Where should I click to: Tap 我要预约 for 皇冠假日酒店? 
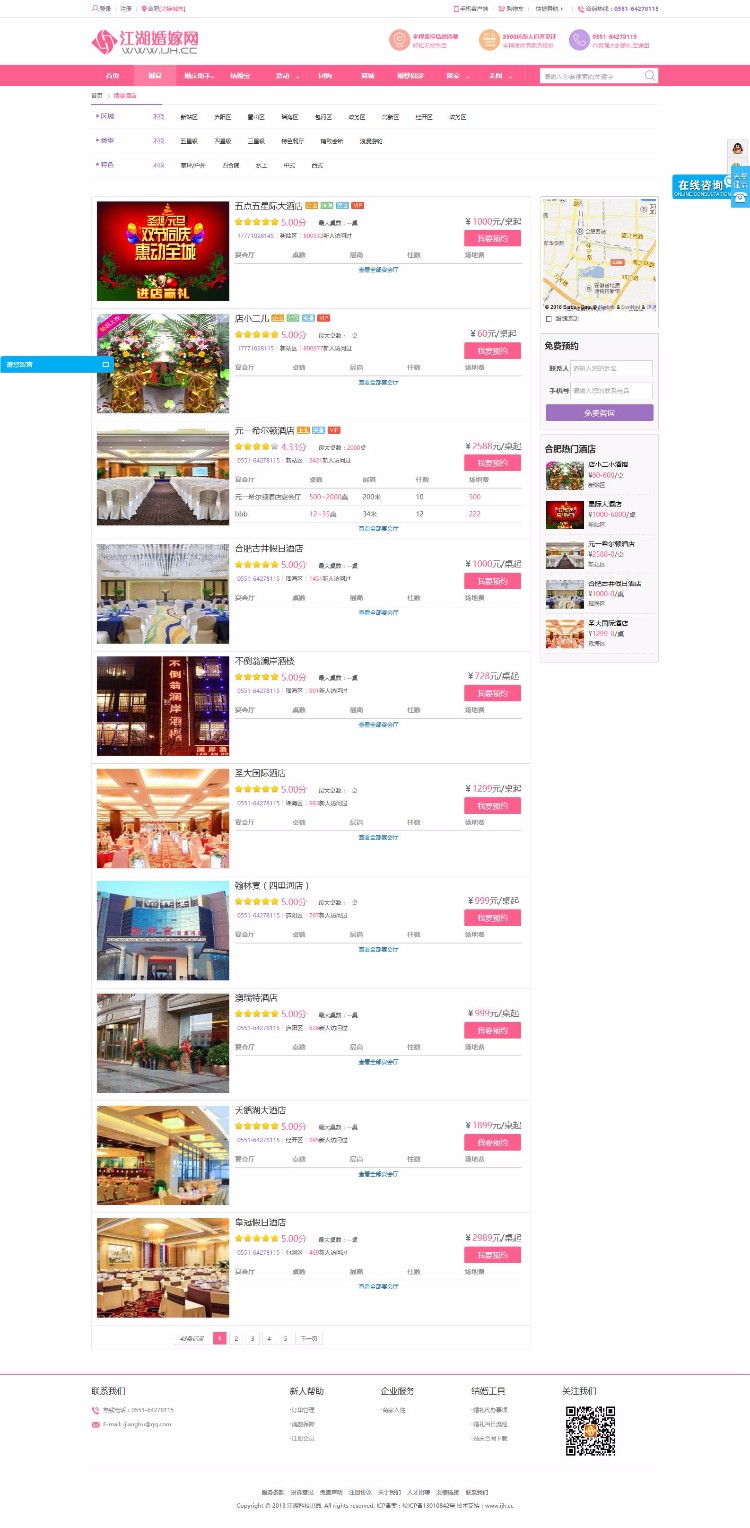[492, 1255]
